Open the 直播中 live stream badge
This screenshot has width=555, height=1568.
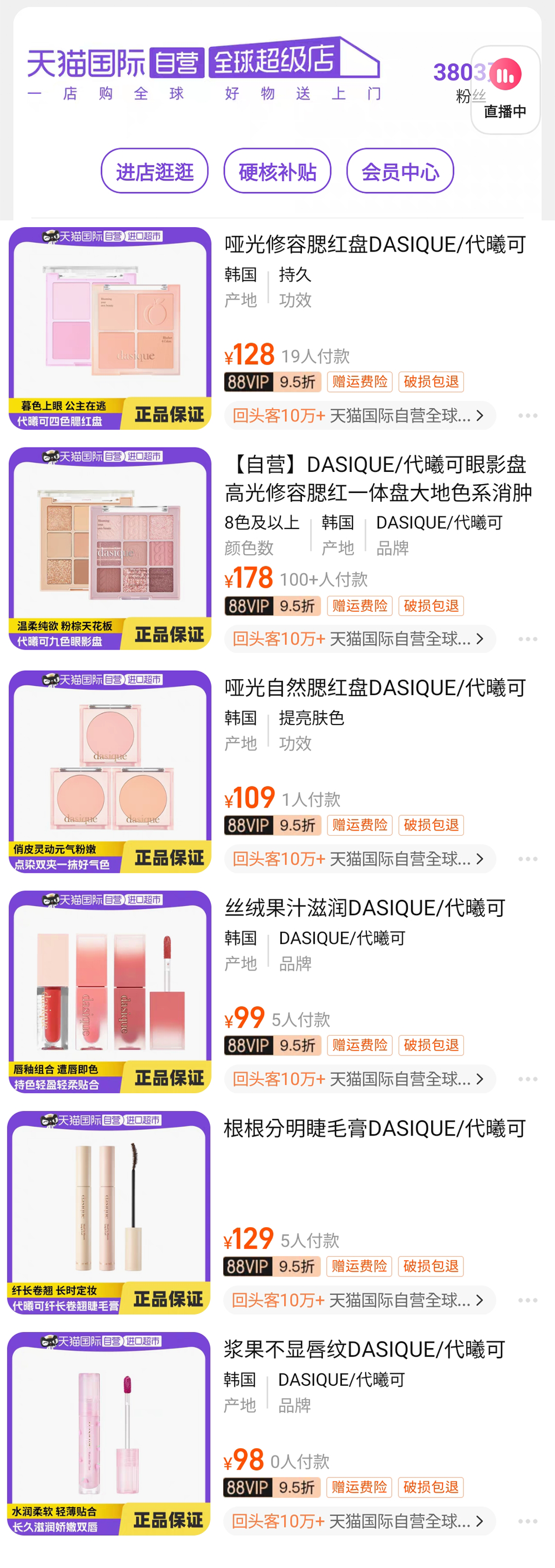pyautogui.click(x=504, y=89)
